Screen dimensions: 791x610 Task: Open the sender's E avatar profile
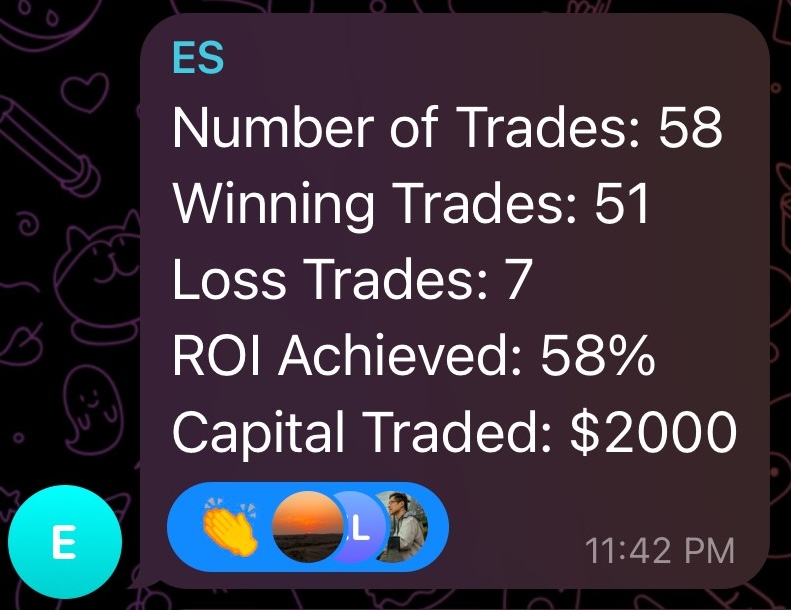point(65,542)
